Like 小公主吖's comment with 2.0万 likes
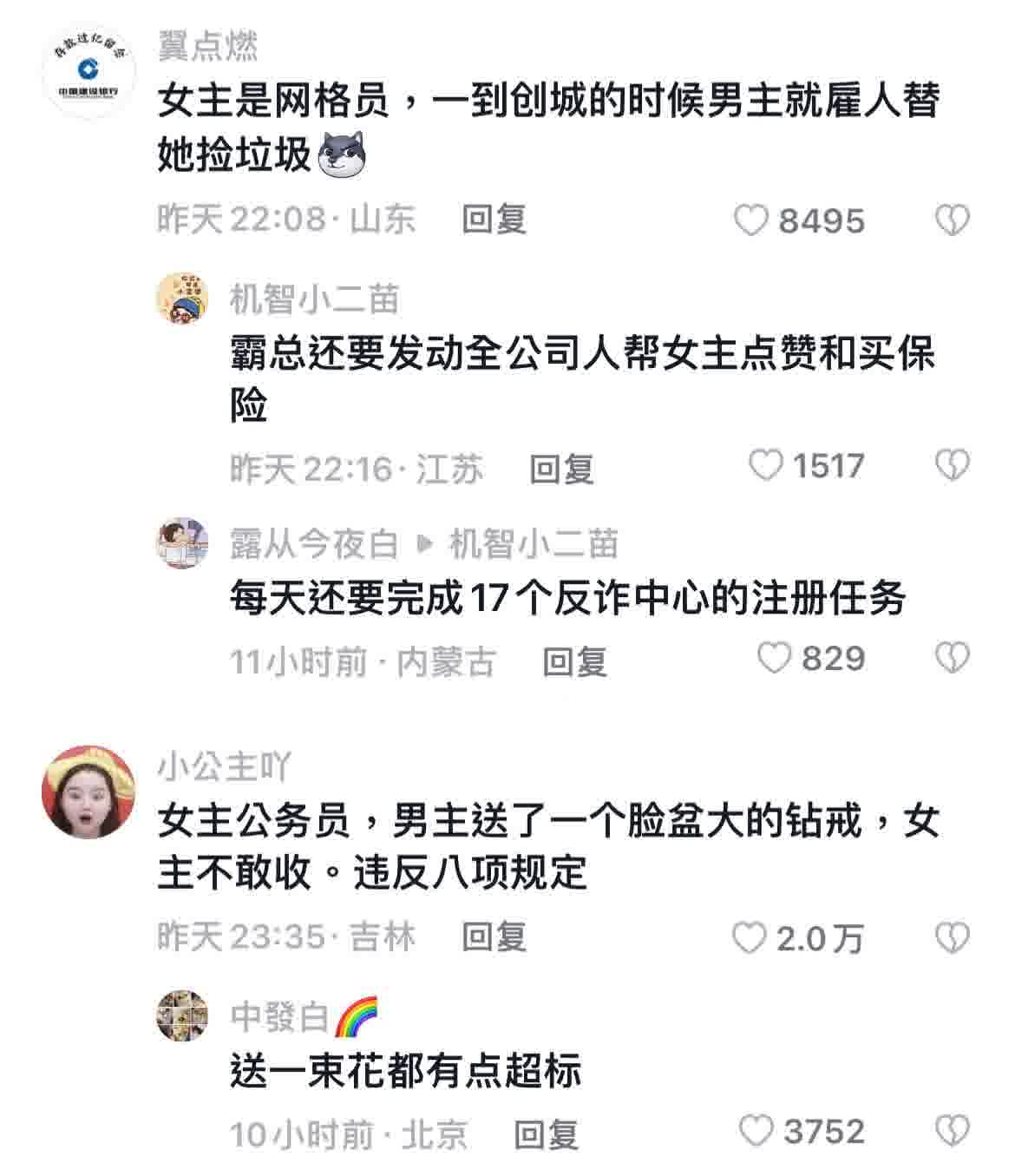The width and height of the screenshot is (1015, 1176). pos(750,938)
